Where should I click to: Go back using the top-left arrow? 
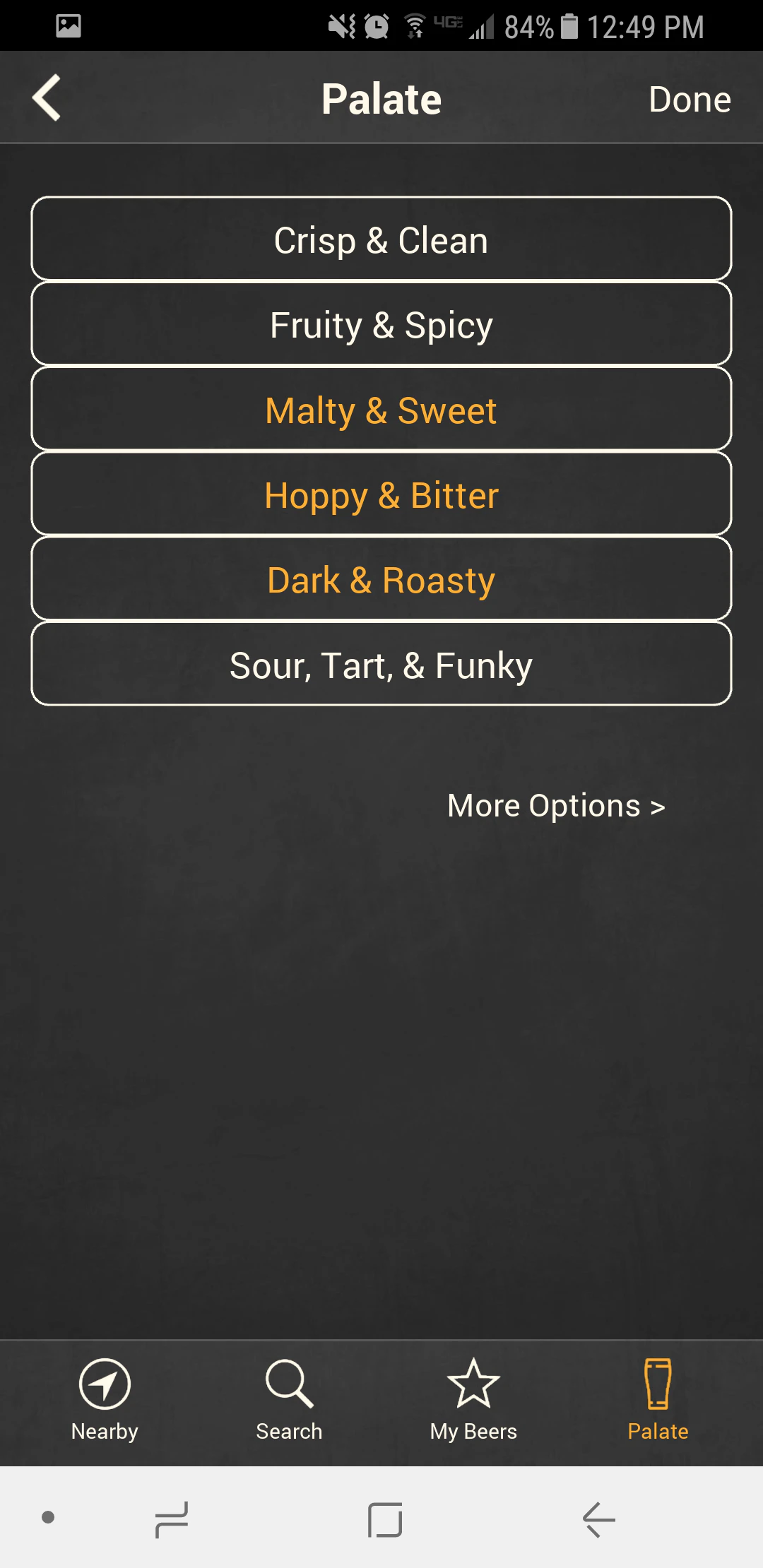pyautogui.click(x=47, y=98)
